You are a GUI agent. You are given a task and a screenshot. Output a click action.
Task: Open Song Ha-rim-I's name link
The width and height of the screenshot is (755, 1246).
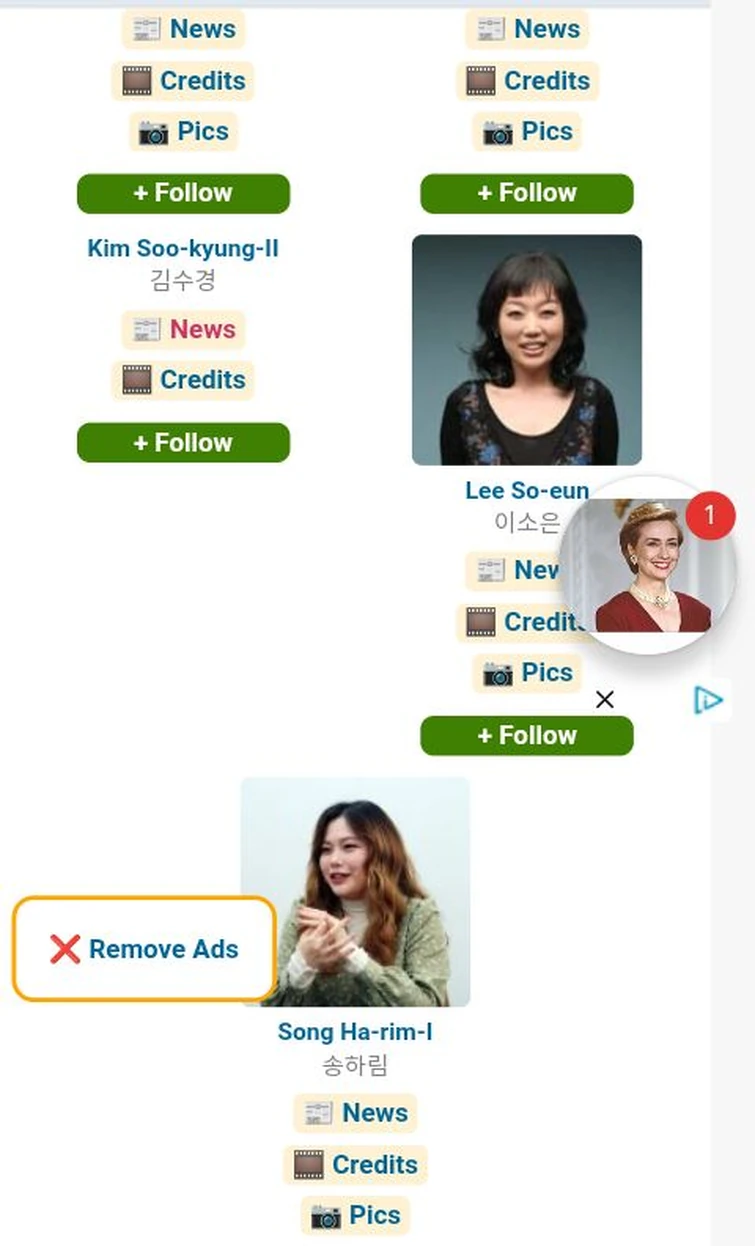pos(355,1031)
